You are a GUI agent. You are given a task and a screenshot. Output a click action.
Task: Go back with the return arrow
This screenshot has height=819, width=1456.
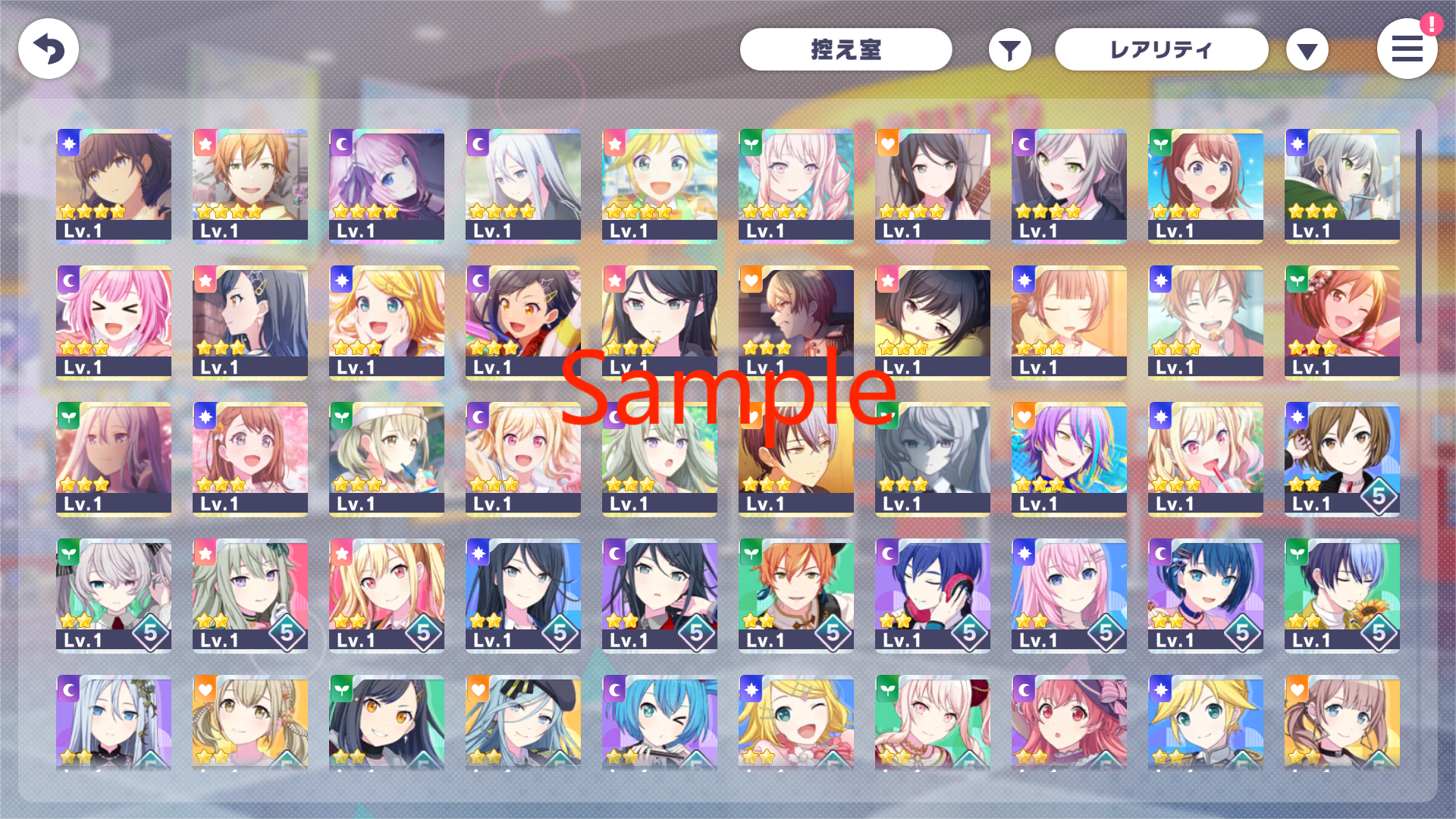(x=49, y=49)
